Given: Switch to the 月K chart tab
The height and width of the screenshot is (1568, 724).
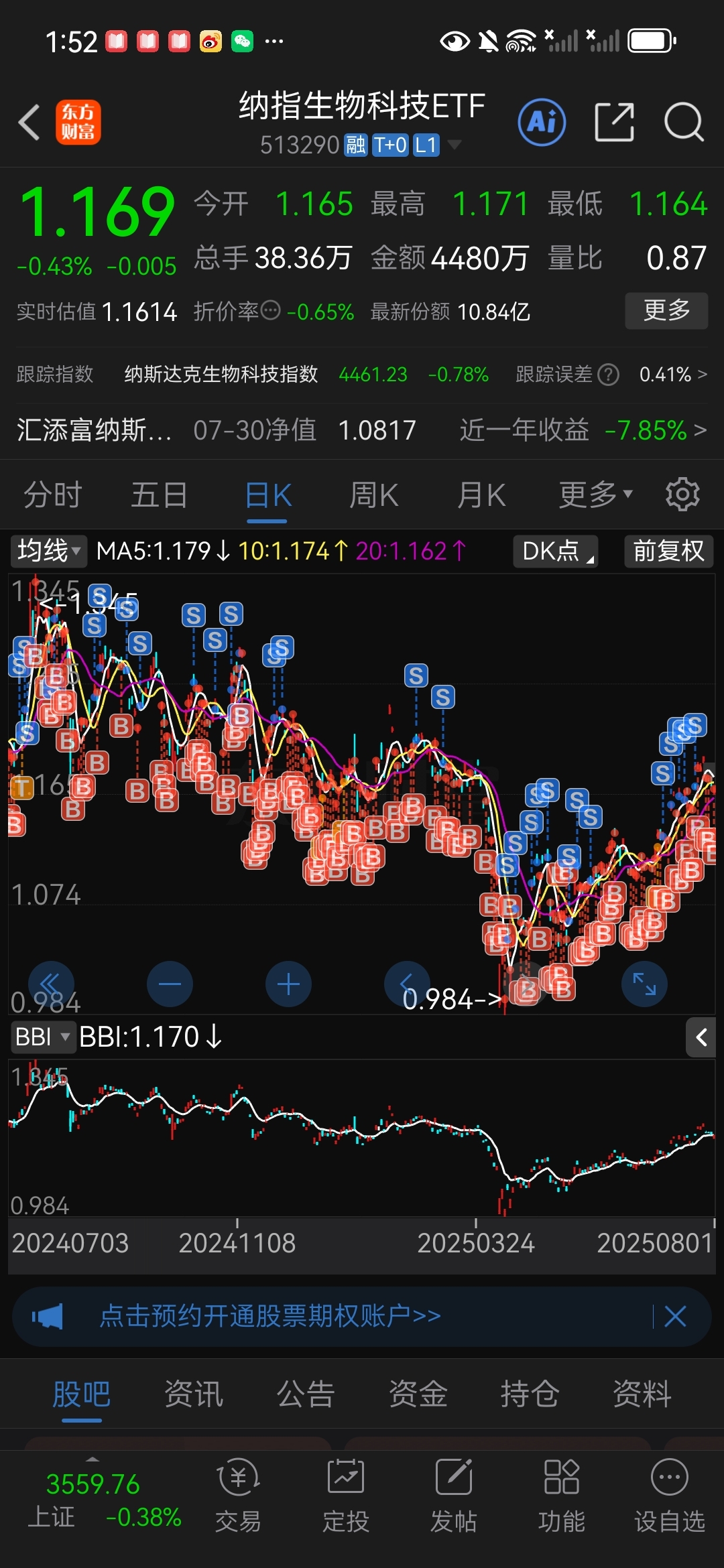Looking at the screenshot, I should click(x=481, y=496).
